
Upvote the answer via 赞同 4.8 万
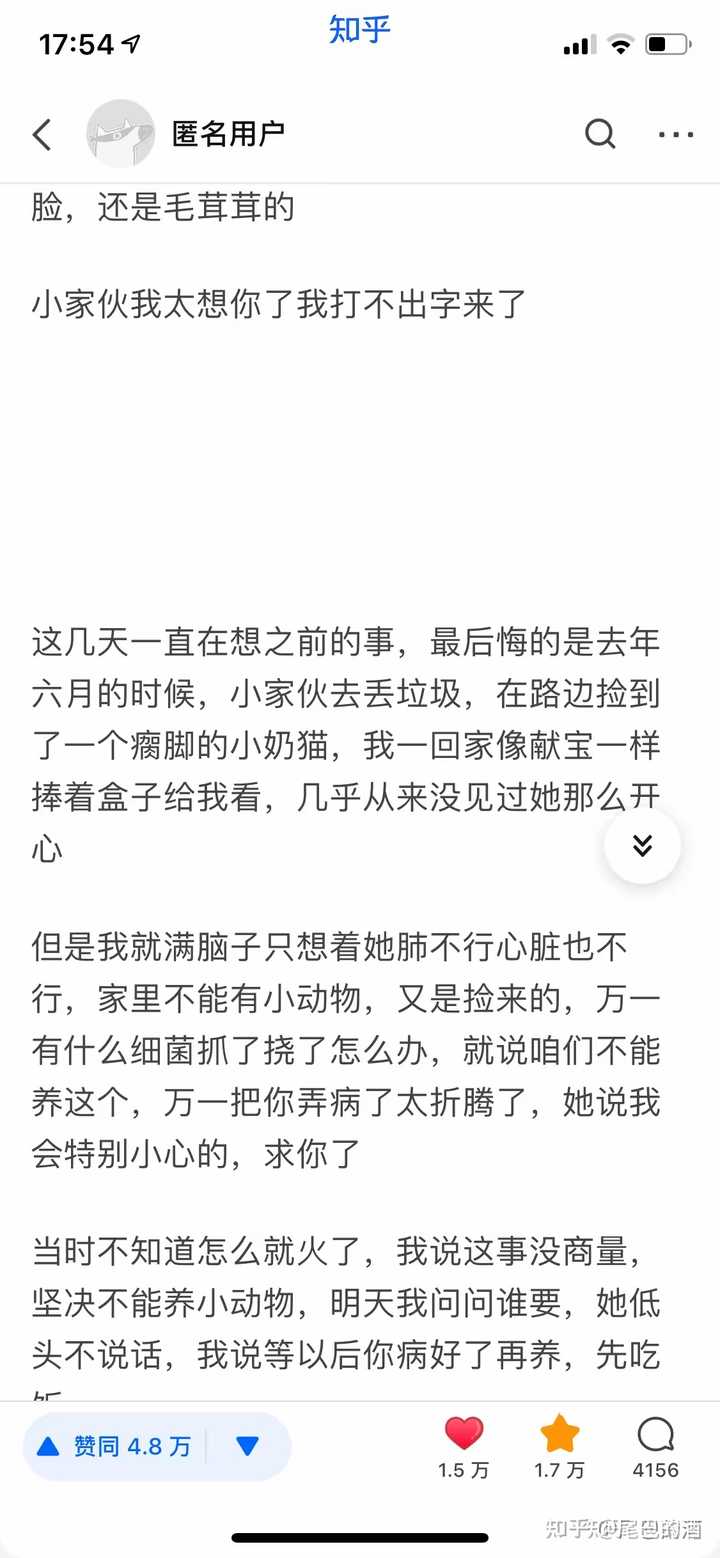tap(114, 1446)
